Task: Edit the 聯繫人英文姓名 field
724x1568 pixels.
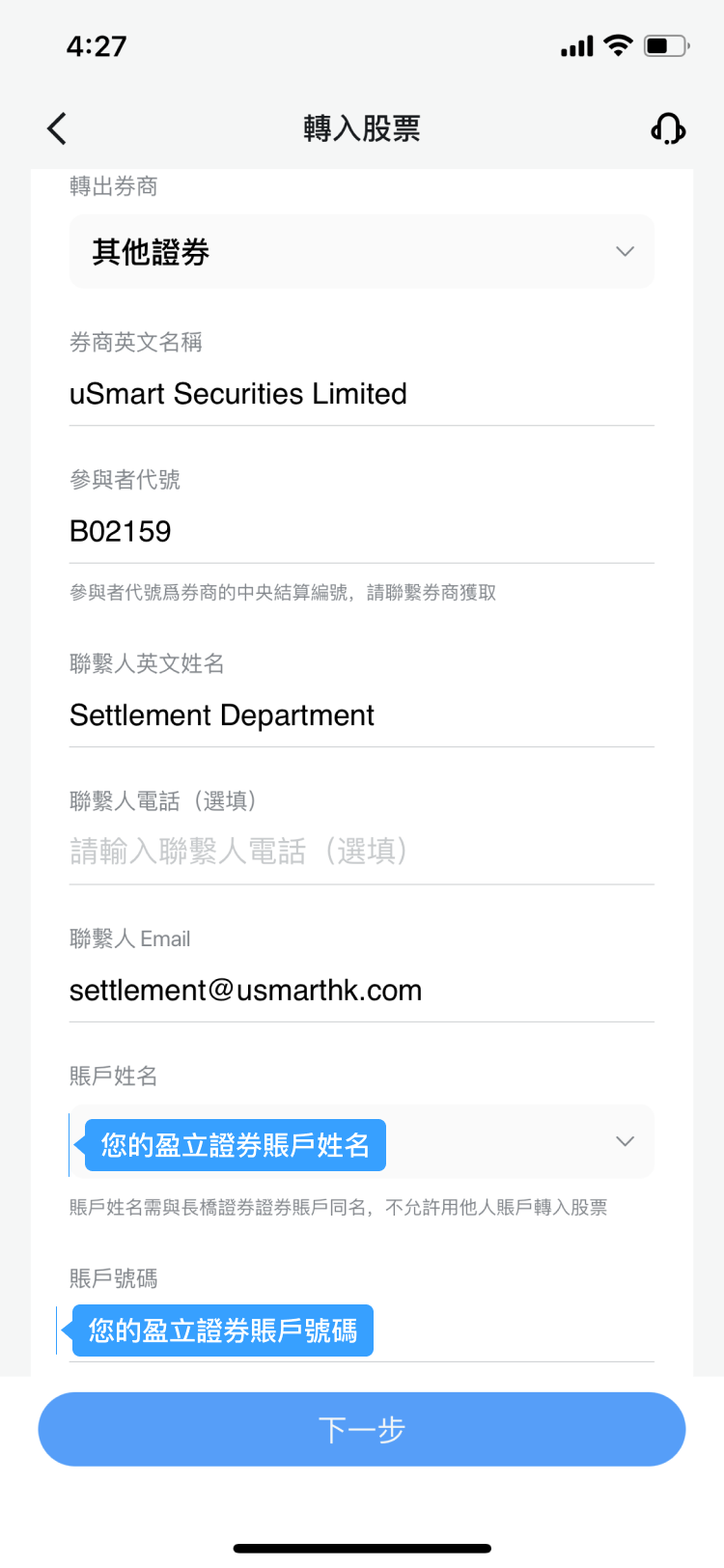Action: click(362, 715)
